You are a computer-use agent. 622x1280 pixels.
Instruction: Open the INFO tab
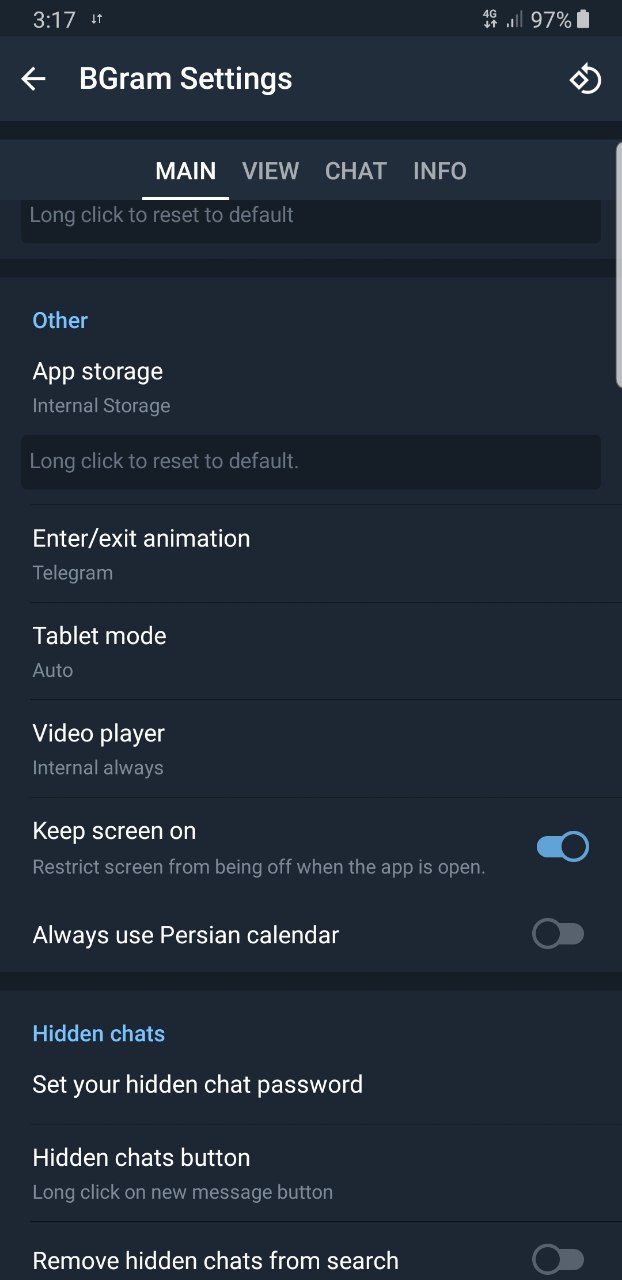click(x=440, y=171)
